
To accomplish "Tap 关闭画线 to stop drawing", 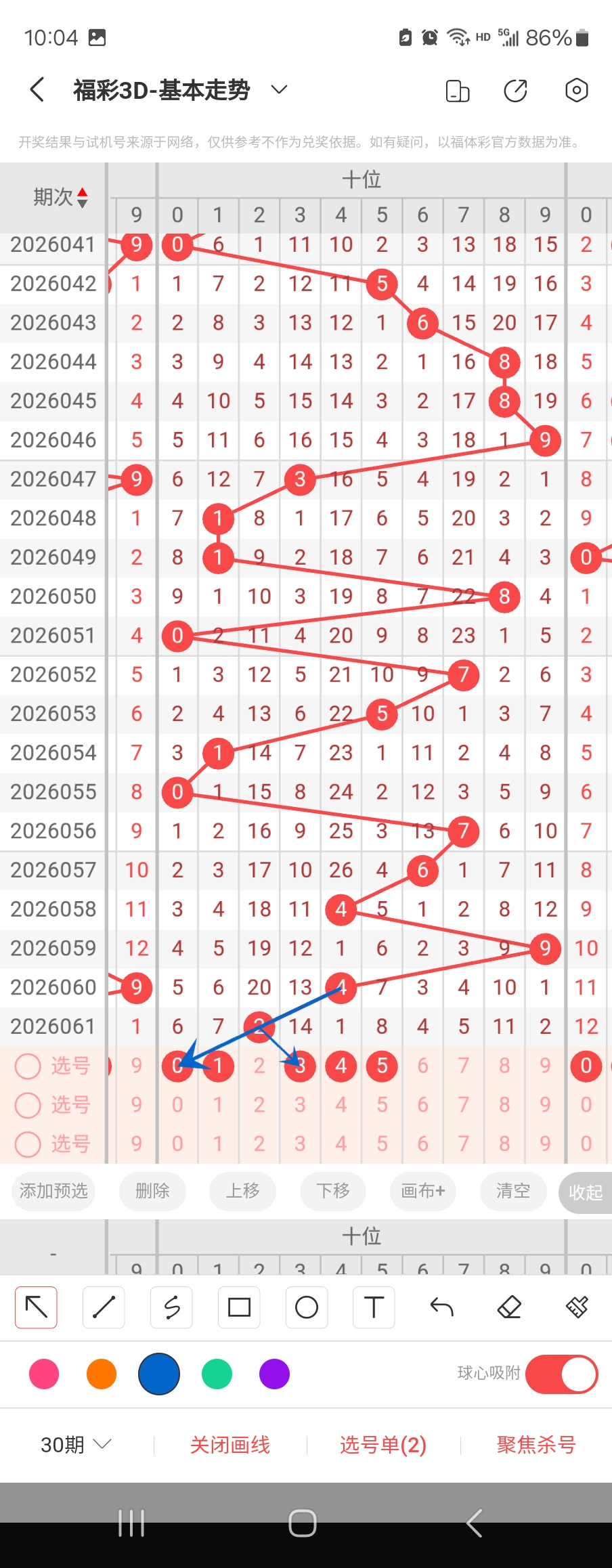I will 230,1445.
